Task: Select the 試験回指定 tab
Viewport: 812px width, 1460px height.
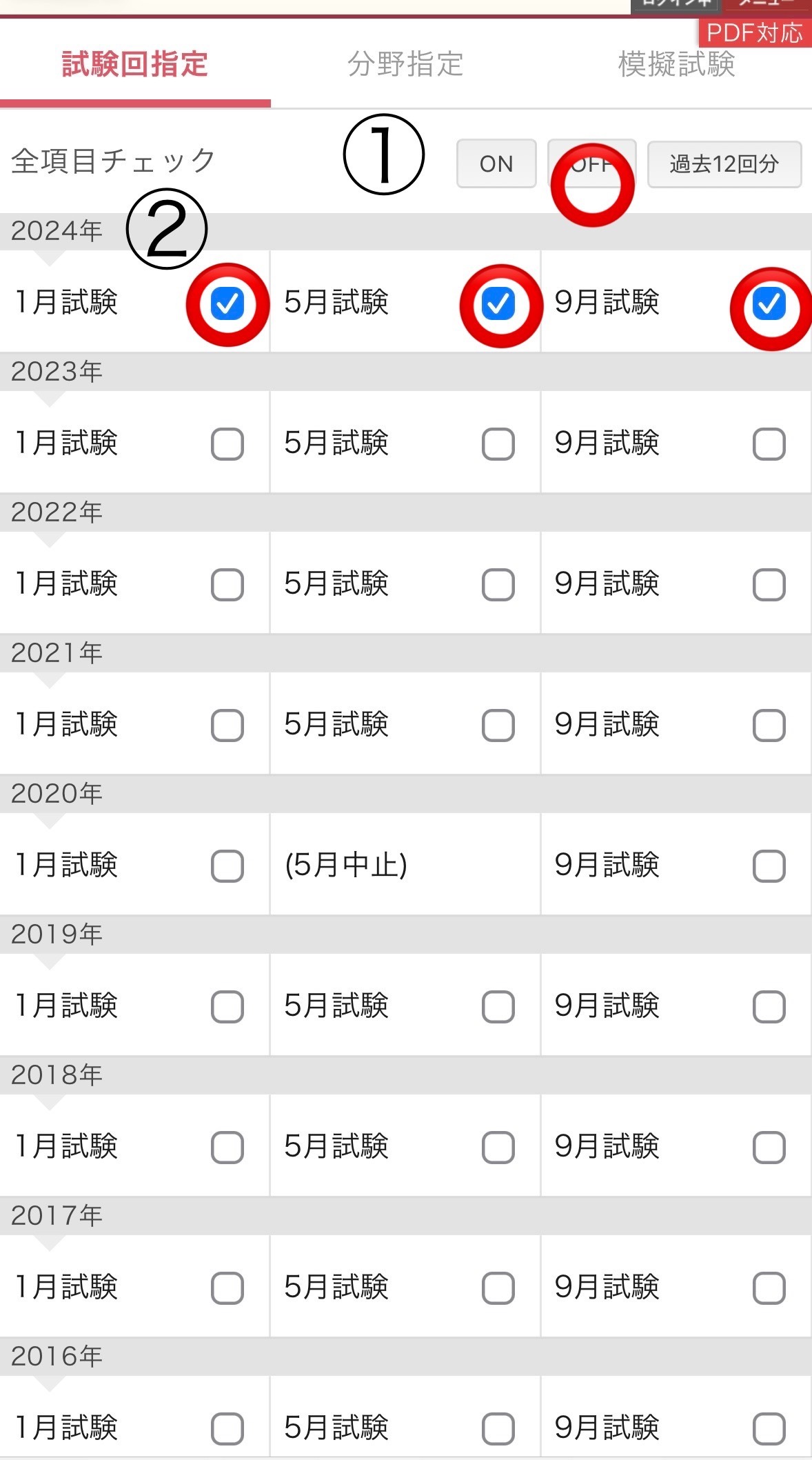Action: [135, 64]
